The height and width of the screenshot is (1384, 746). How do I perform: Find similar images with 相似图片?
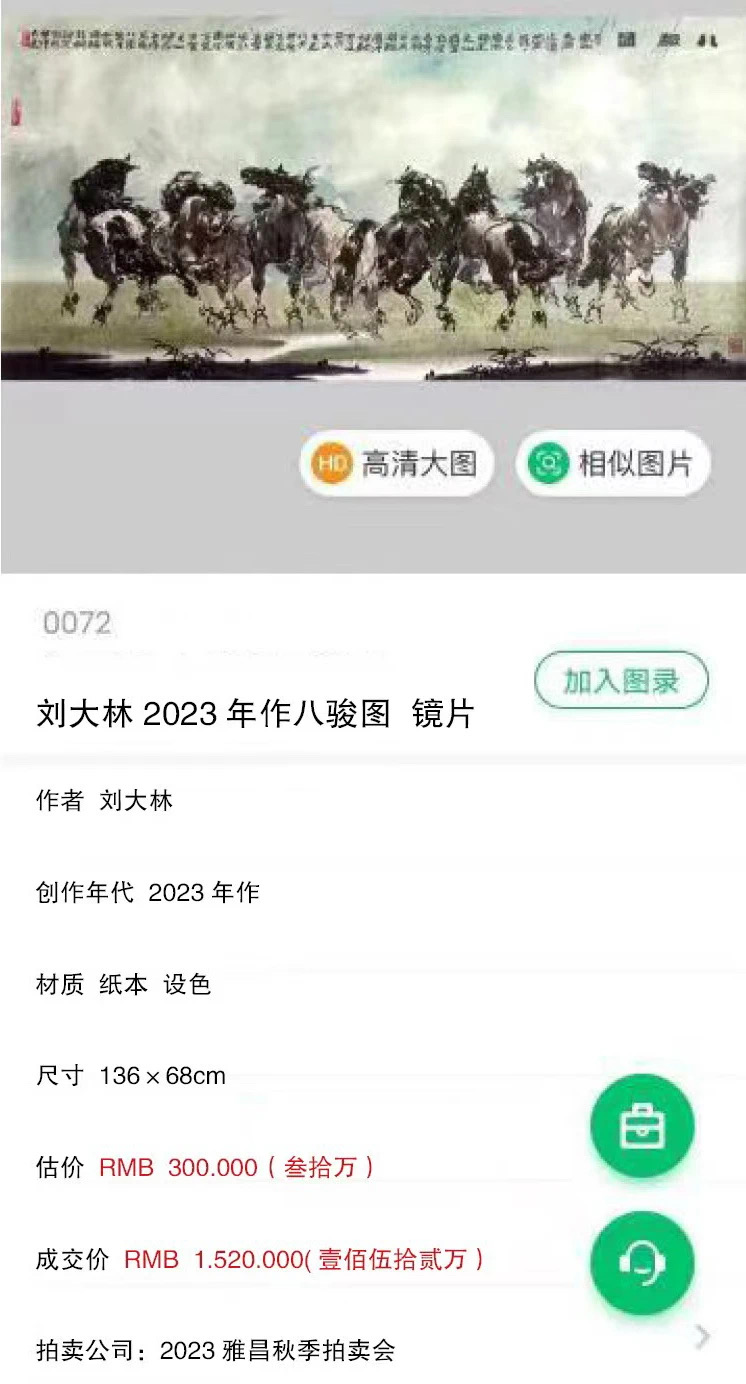coord(613,464)
